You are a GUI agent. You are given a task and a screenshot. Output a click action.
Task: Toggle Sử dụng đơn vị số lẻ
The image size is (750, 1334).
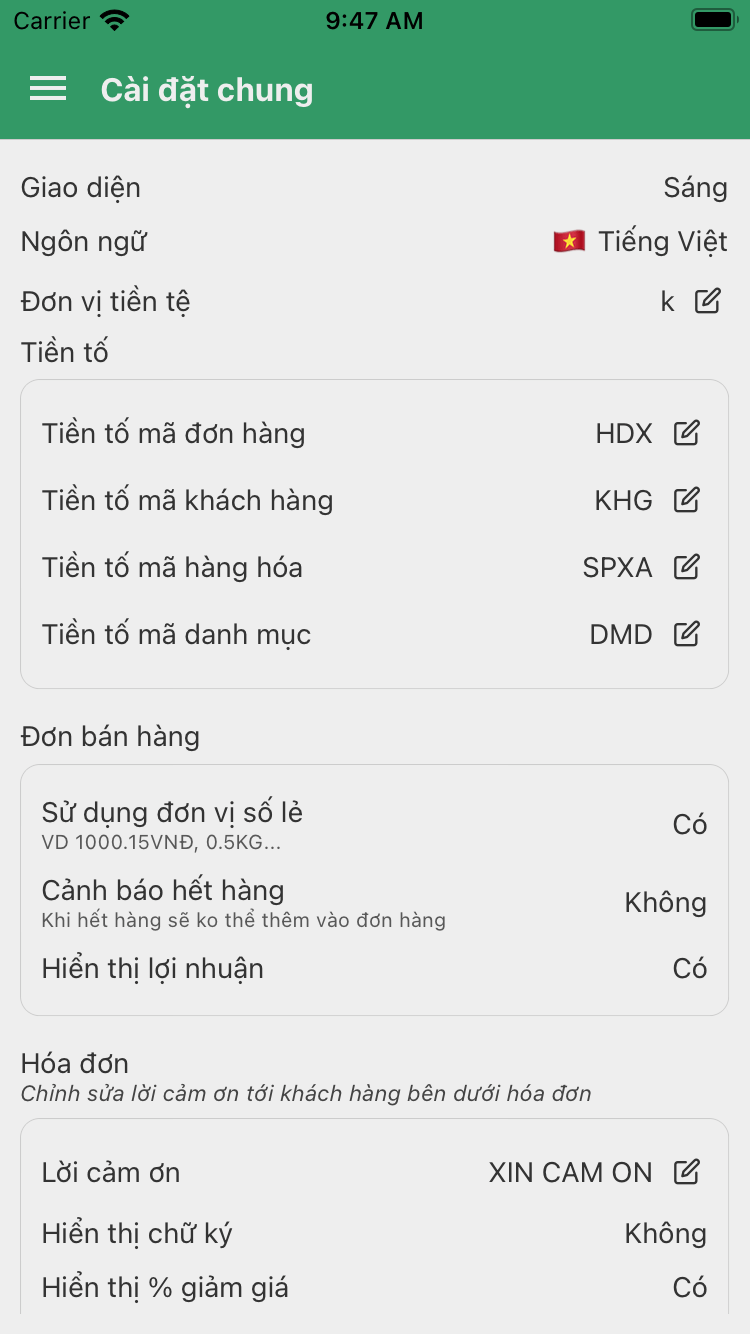coord(689,825)
